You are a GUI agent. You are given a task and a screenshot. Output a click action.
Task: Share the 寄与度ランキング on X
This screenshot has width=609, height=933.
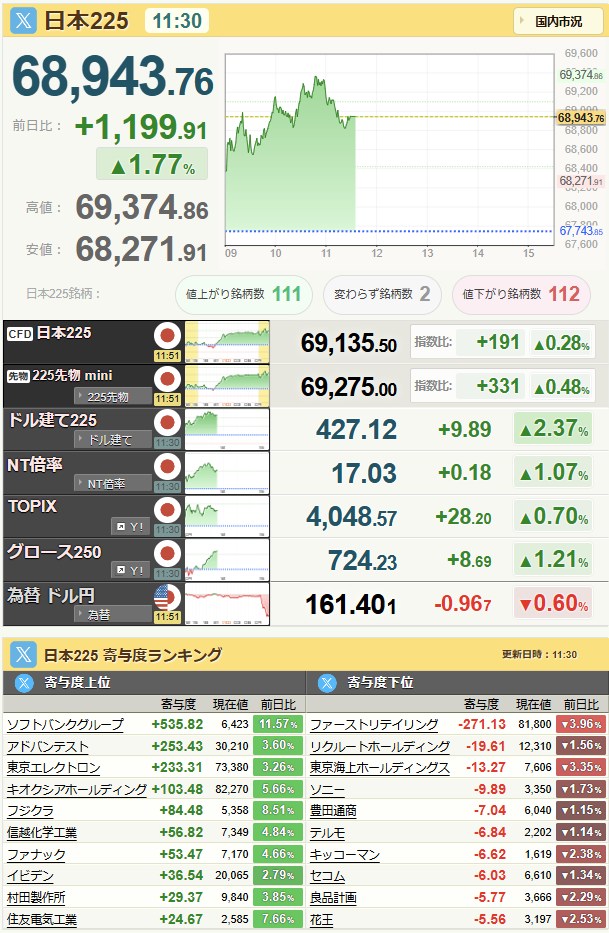(x=23, y=655)
